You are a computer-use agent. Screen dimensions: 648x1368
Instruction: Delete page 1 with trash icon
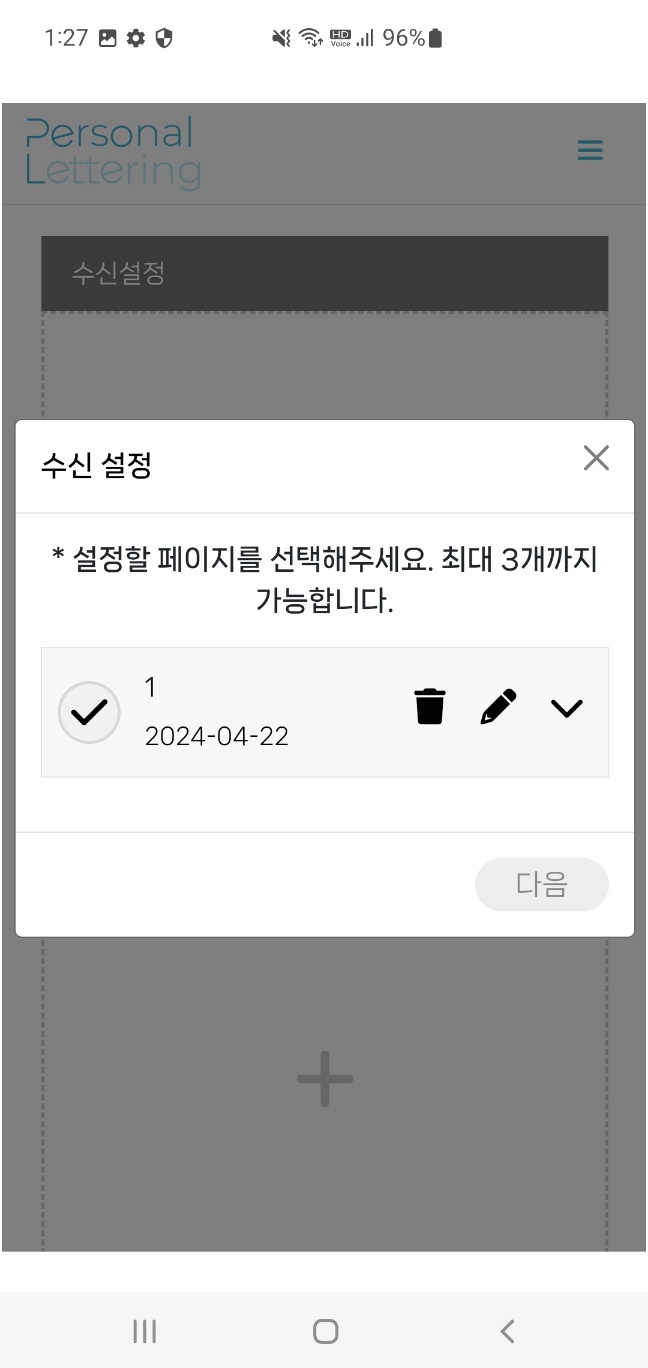point(430,707)
